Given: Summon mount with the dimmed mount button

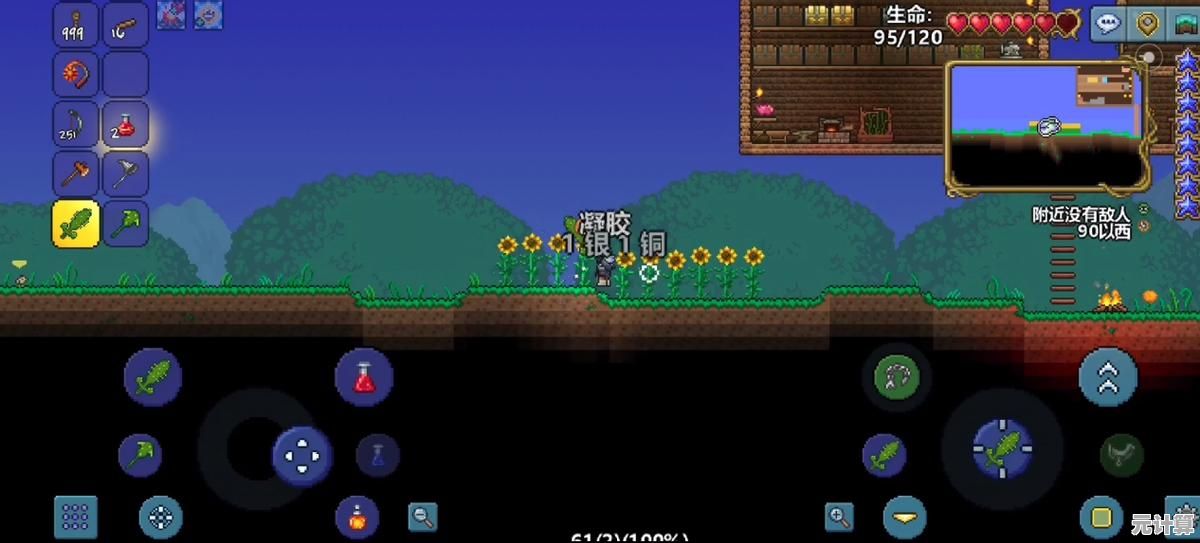Looking at the screenshot, I should (x=1122, y=454).
